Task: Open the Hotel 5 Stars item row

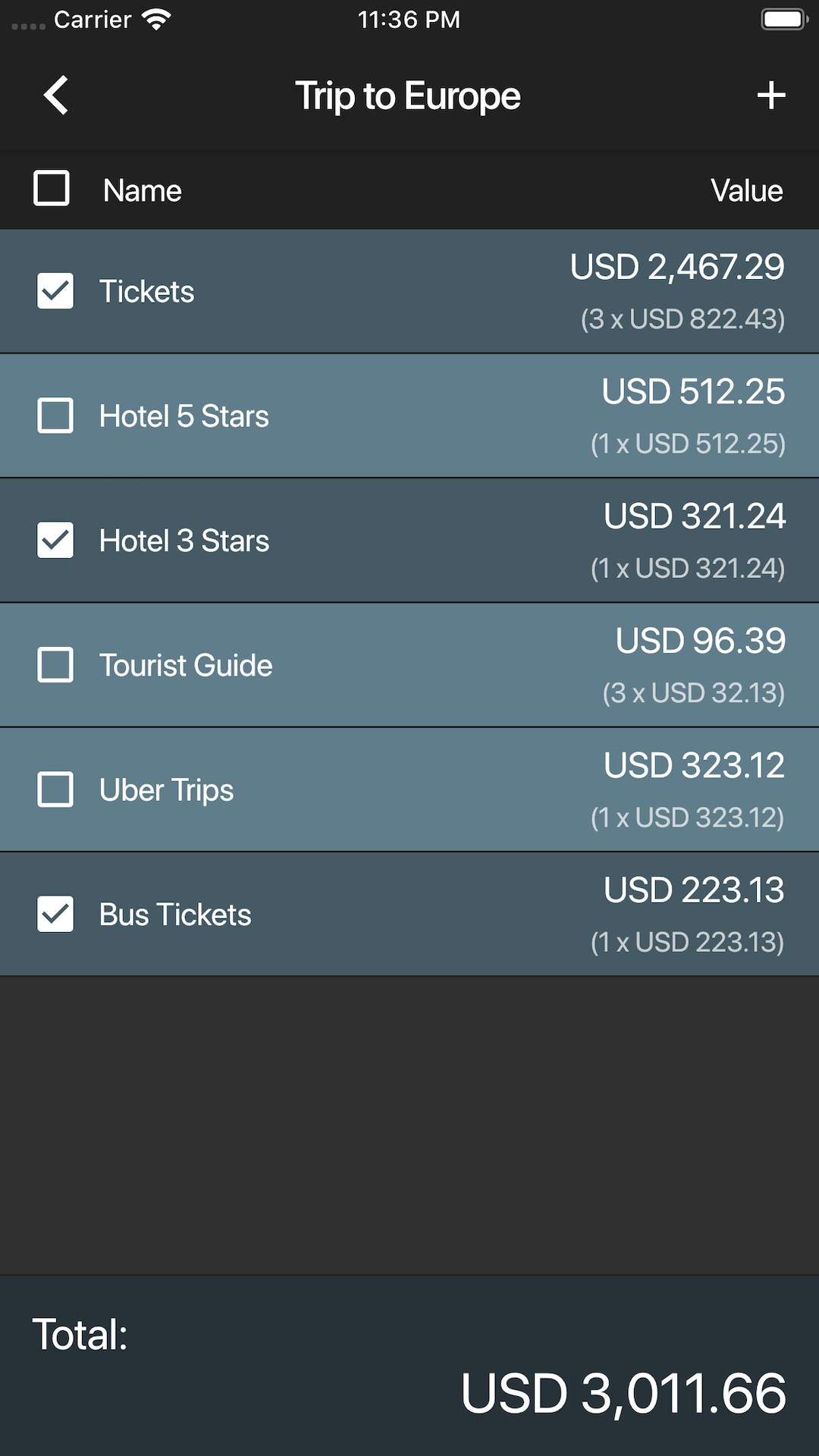Action: pyautogui.click(x=409, y=416)
